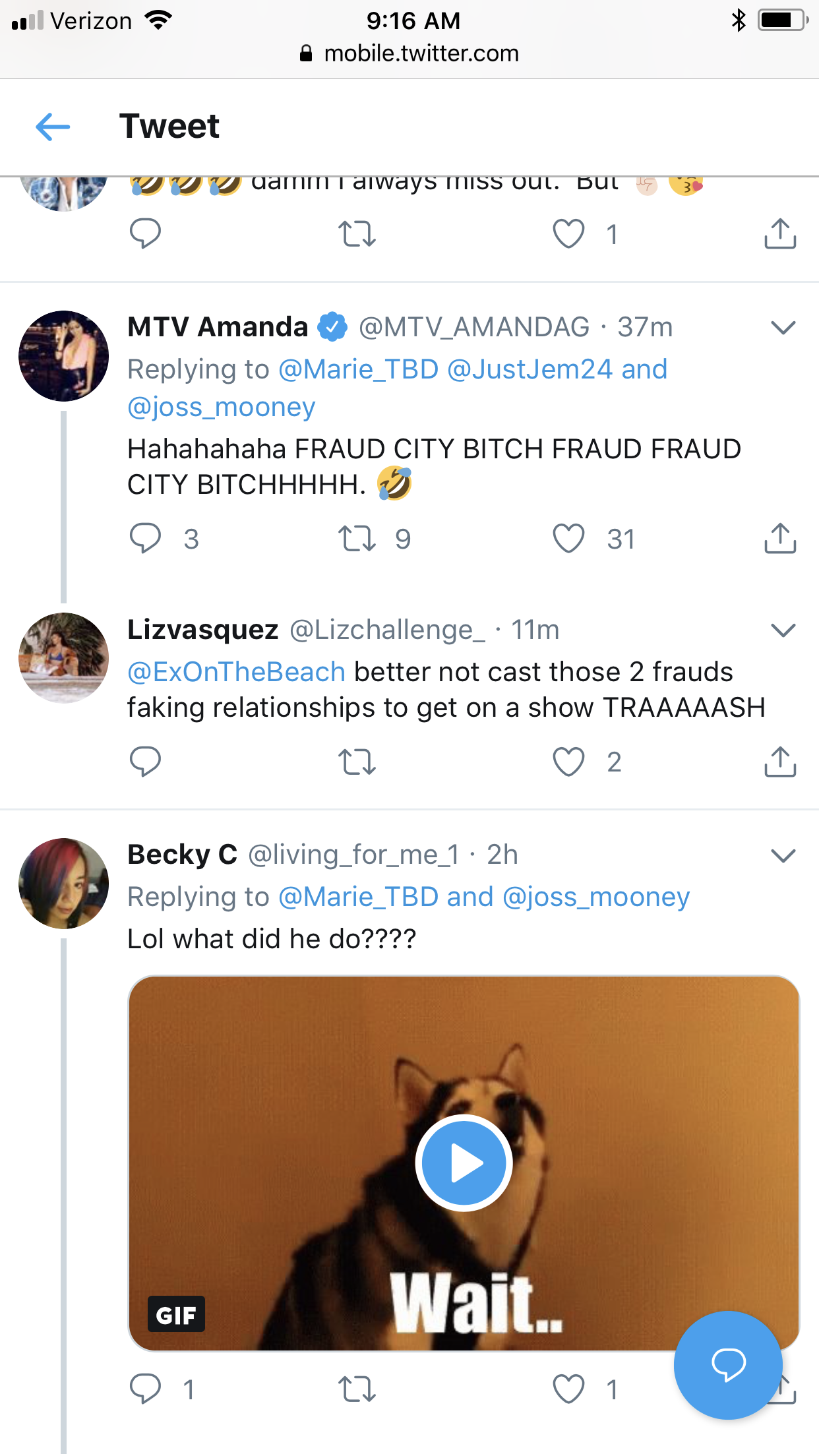The image size is (819, 1456).
Task: Like Becky C's tweet
Action: click(568, 1389)
